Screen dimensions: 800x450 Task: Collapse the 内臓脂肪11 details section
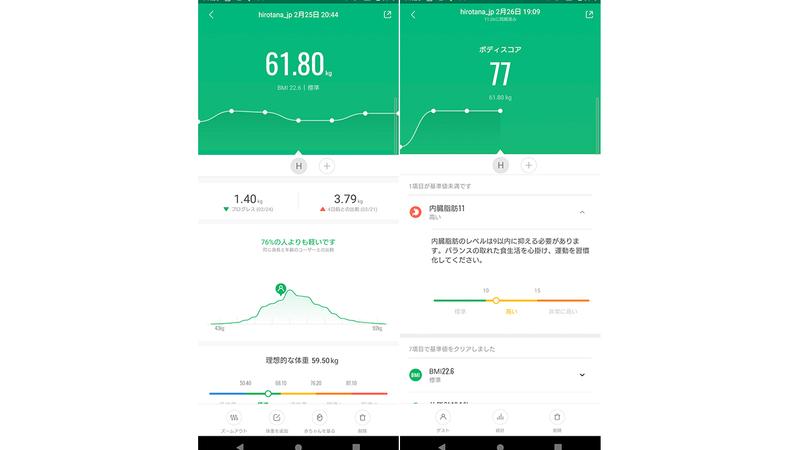(582, 212)
